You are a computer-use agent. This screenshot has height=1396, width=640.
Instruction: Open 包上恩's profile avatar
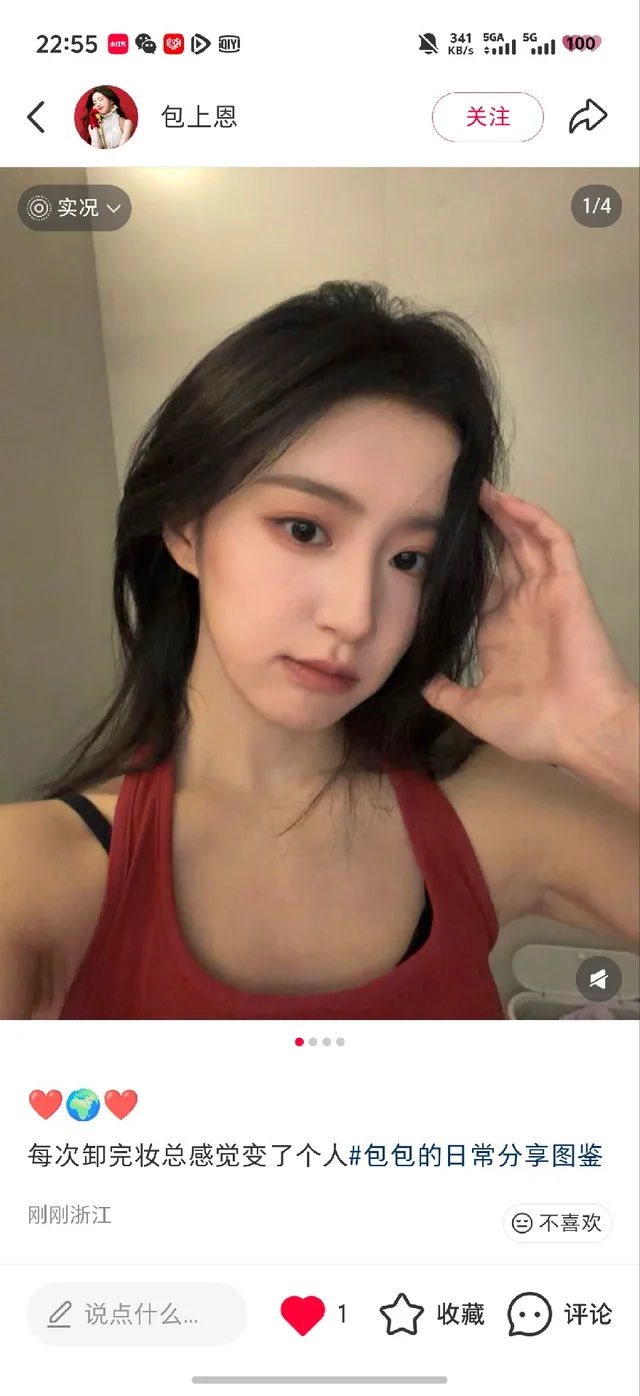105,117
